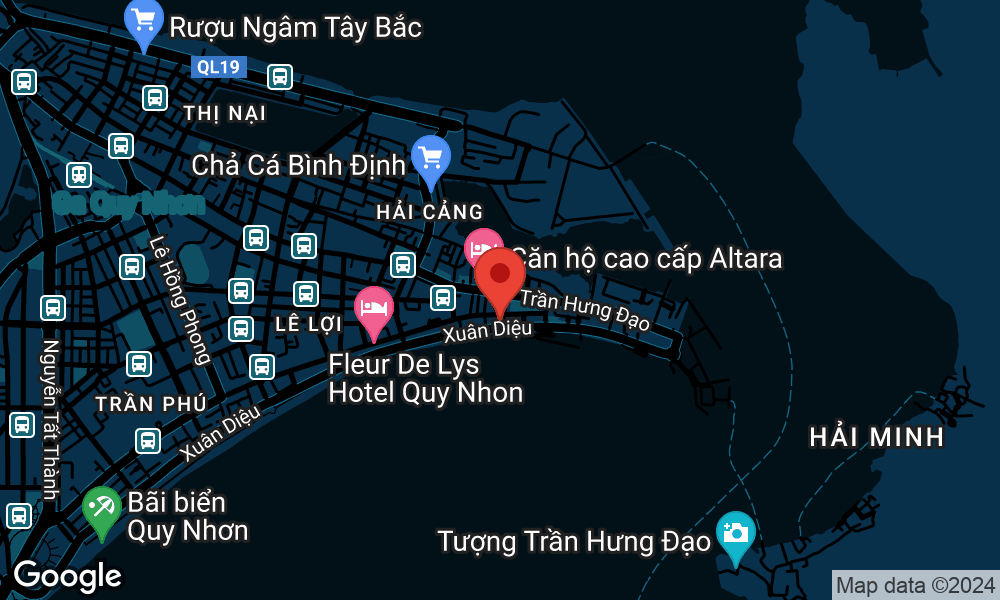Open the Tượng Trần Hưng Đạo photo spot marker

coord(735,532)
